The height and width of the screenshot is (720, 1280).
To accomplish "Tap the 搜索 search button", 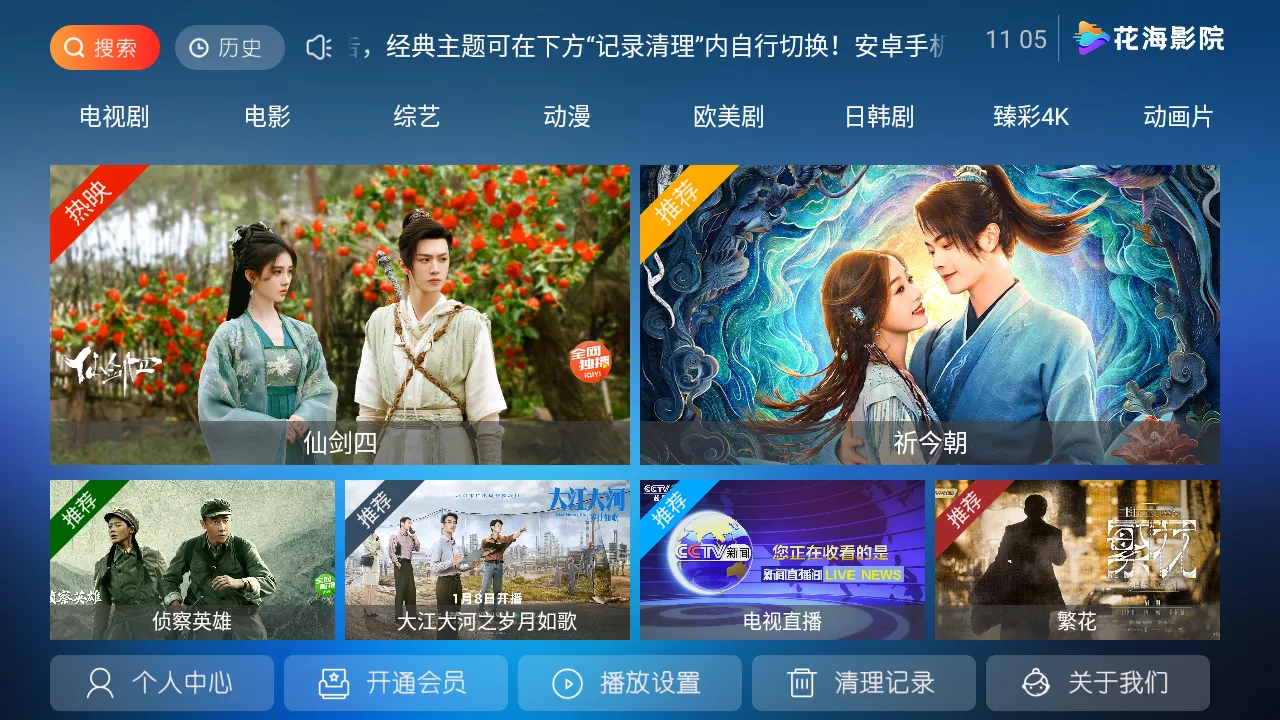I will tap(105, 48).
